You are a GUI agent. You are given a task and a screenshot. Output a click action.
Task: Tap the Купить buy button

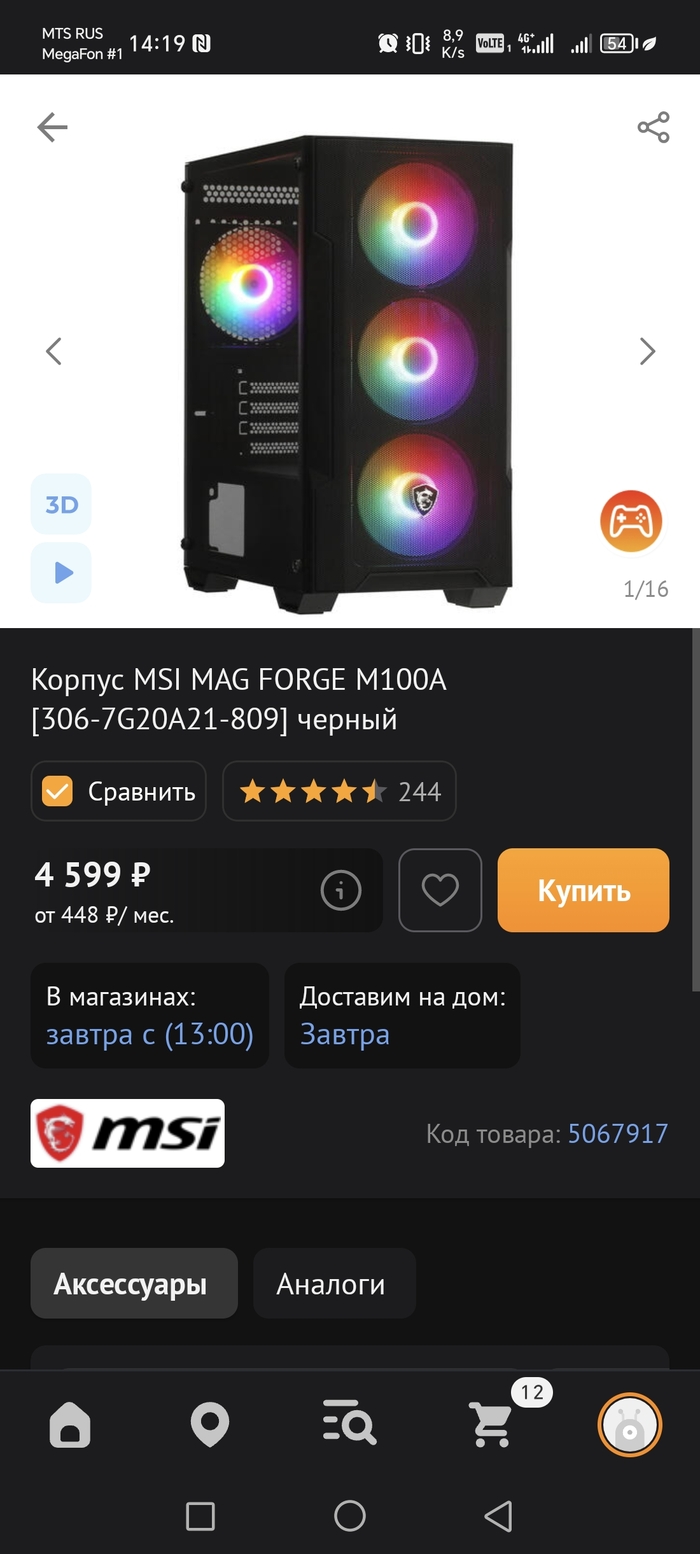click(x=583, y=889)
